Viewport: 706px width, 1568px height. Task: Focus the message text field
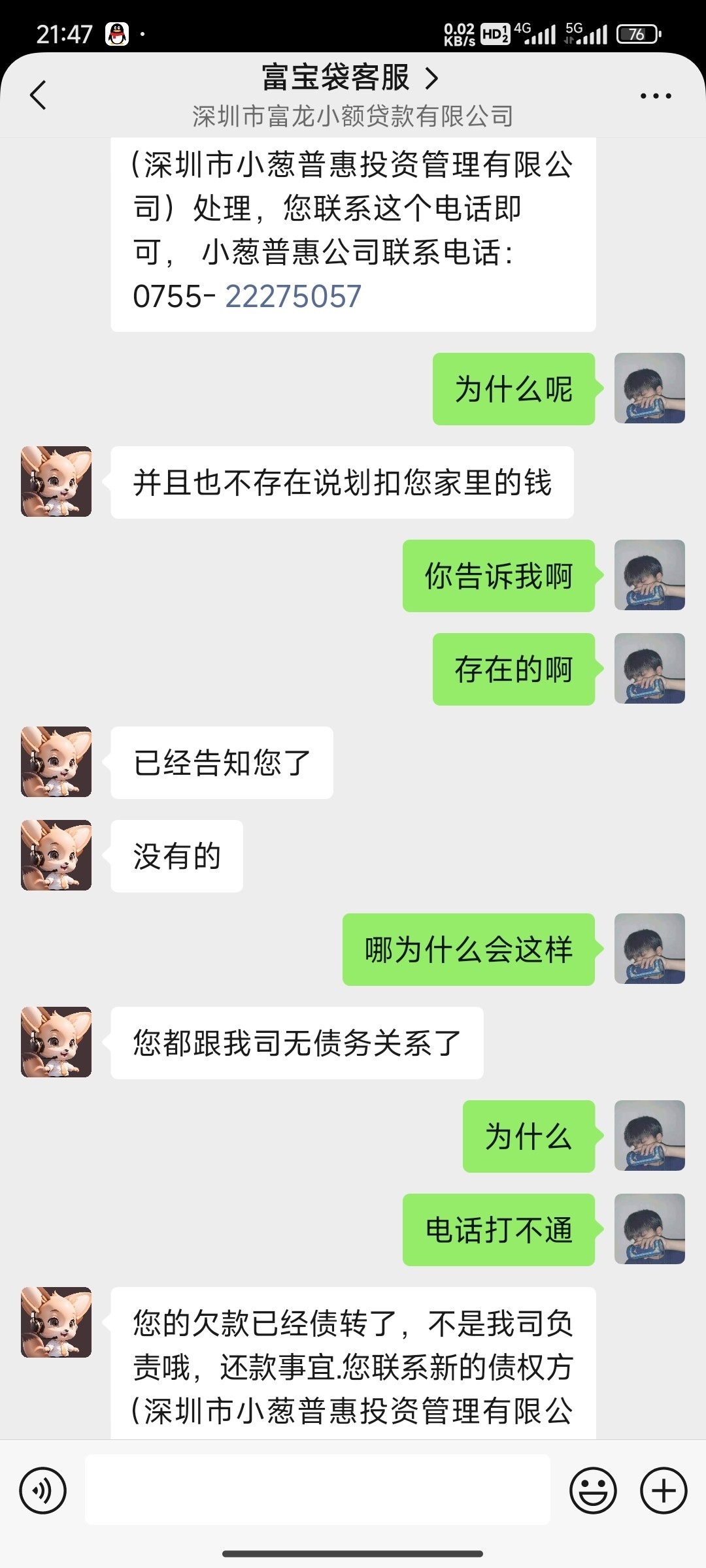[318, 1490]
